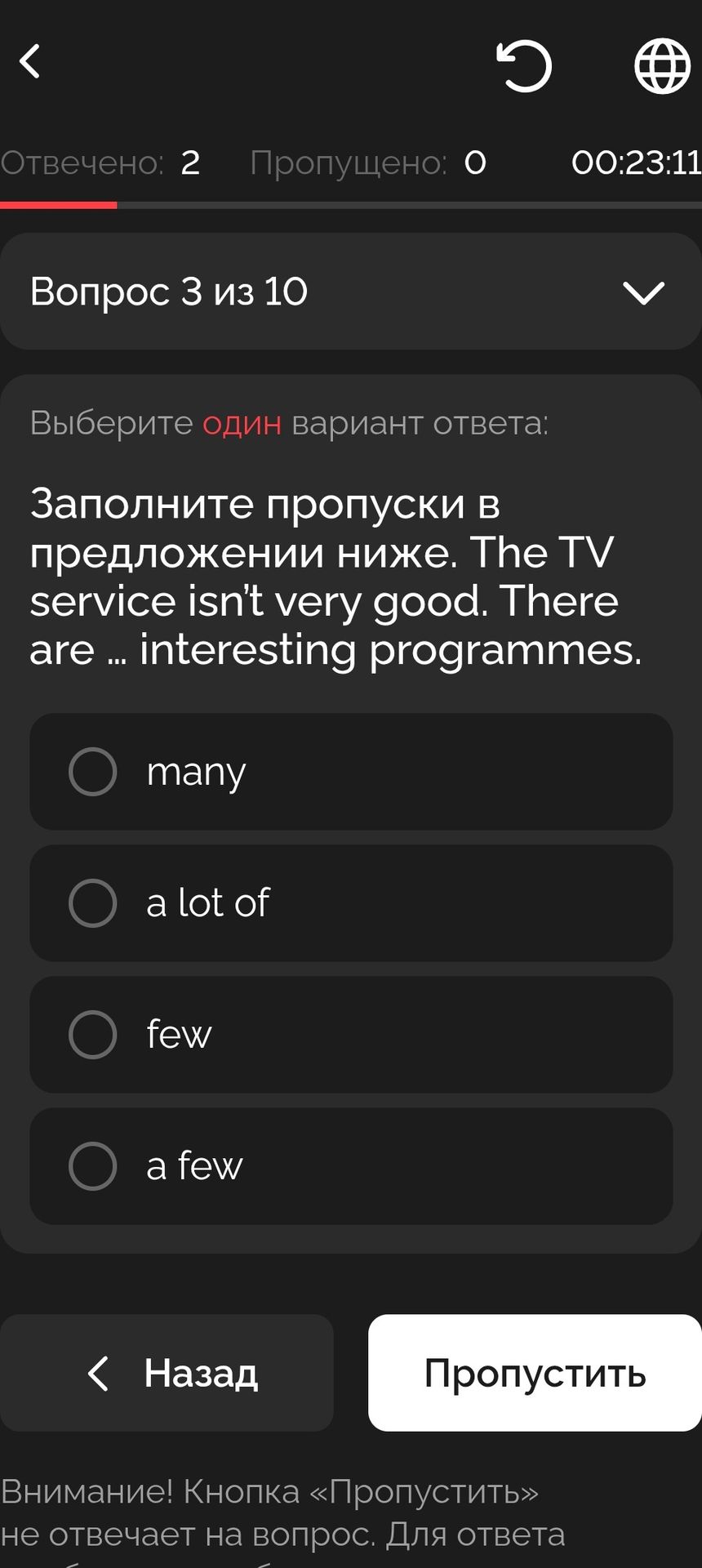Image resolution: width=702 pixels, height=1568 pixels.
Task: Skip this question with "Пропустить"
Action: tap(535, 1373)
